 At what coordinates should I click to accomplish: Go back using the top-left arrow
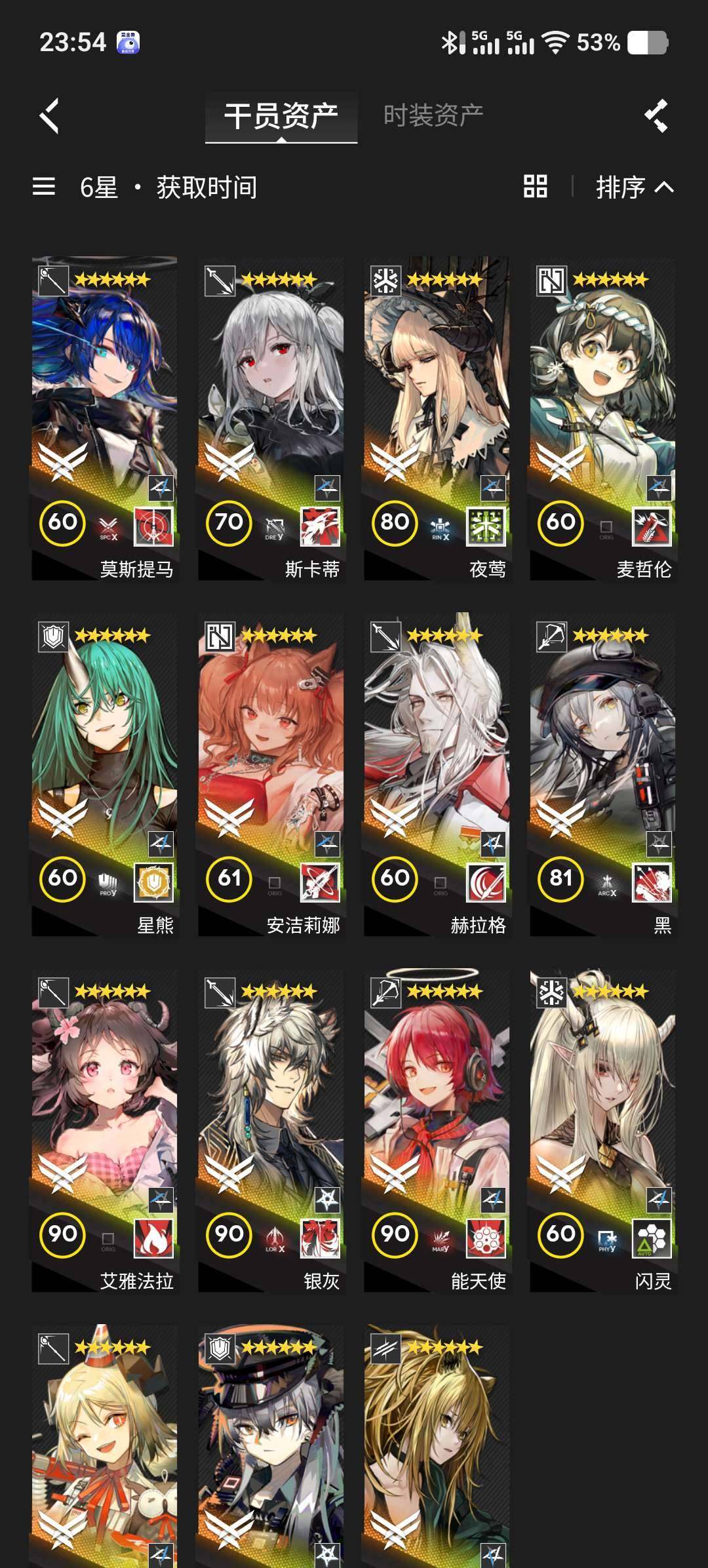(50, 116)
